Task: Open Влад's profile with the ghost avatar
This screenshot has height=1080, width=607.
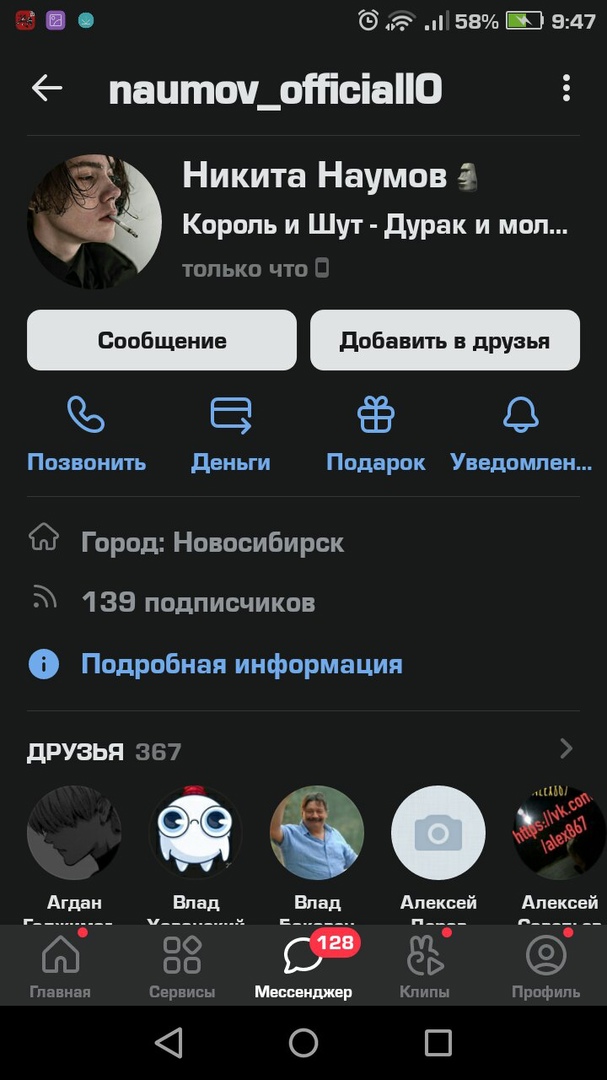Action: click(196, 834)
